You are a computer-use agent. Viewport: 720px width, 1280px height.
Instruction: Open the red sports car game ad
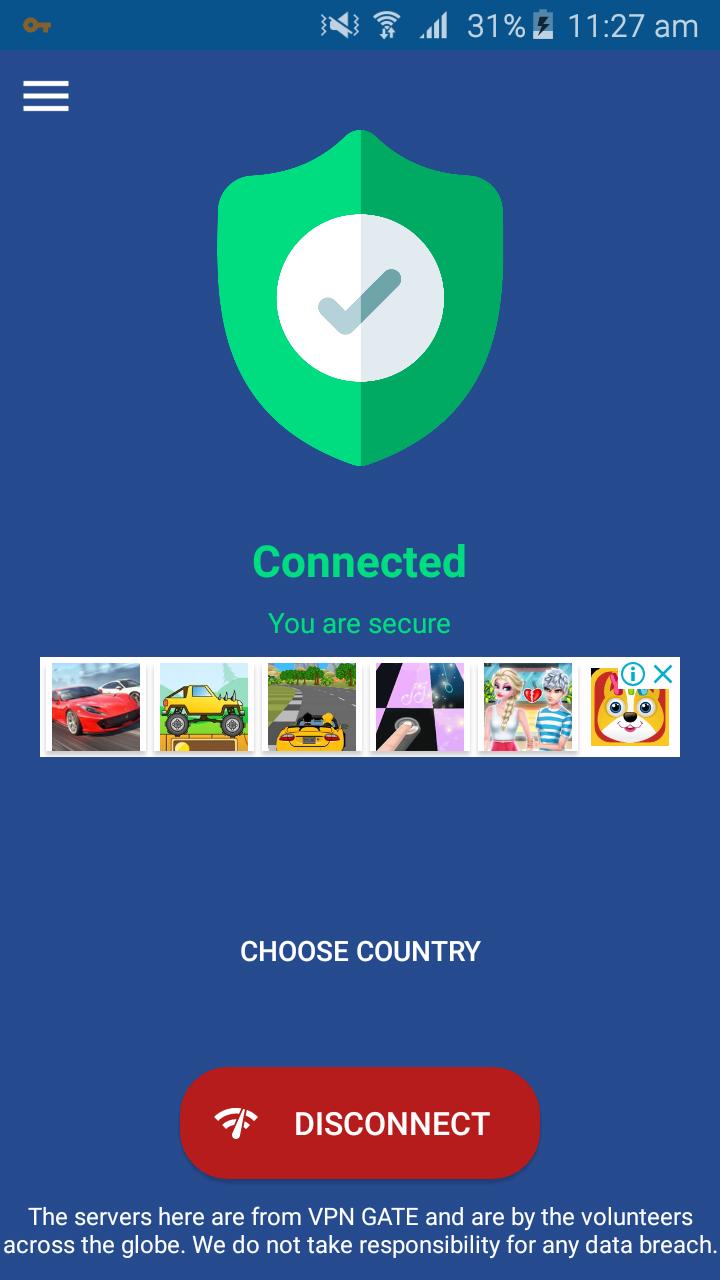96,707
